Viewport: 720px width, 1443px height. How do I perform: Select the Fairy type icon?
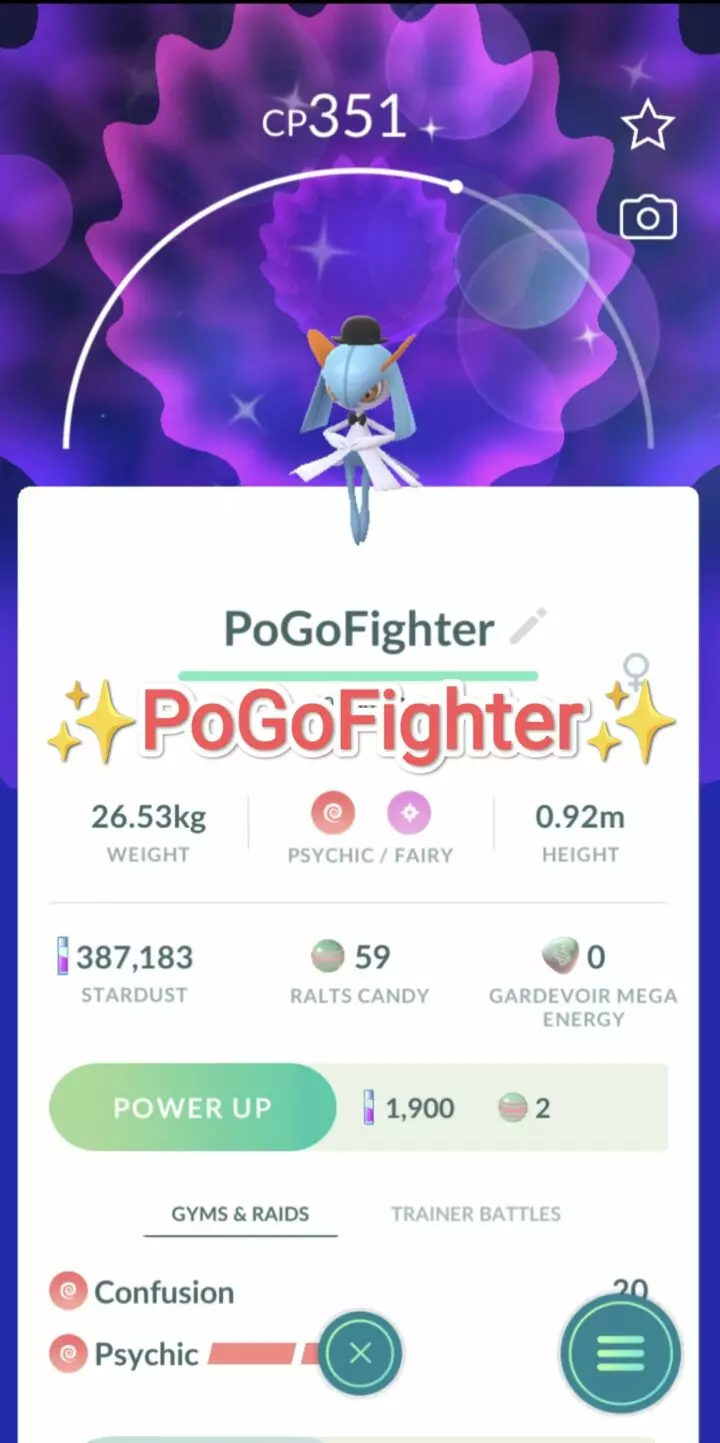[x=406, y=813]
